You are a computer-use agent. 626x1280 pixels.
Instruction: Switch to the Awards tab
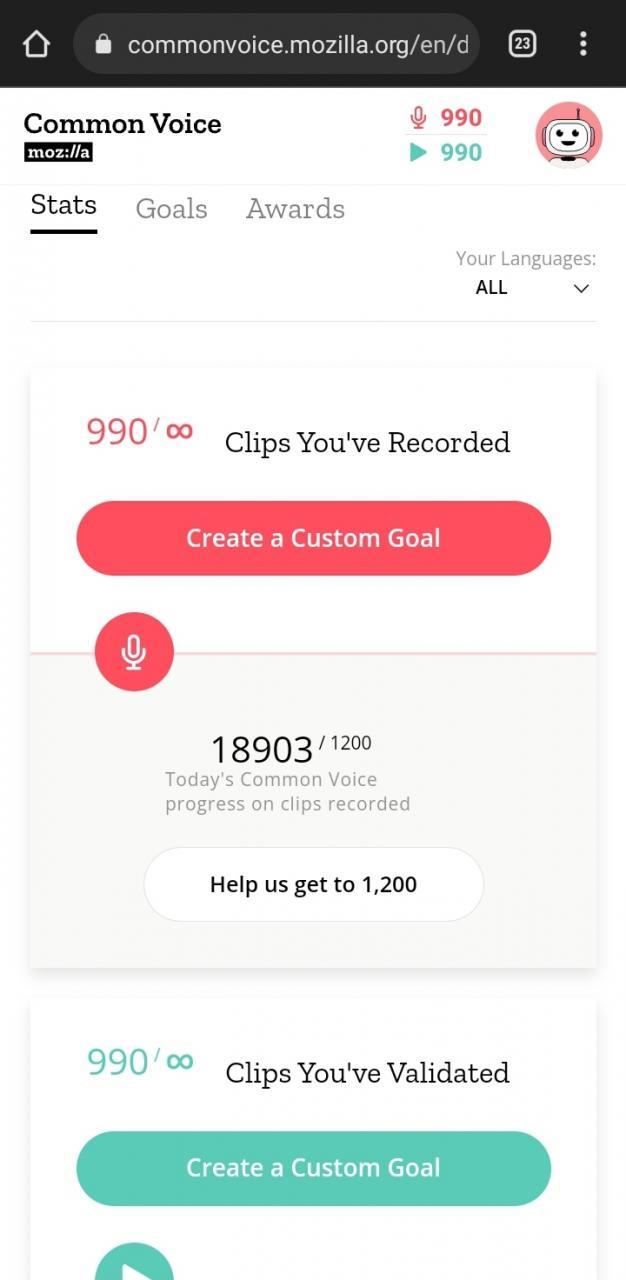point(295,209)
